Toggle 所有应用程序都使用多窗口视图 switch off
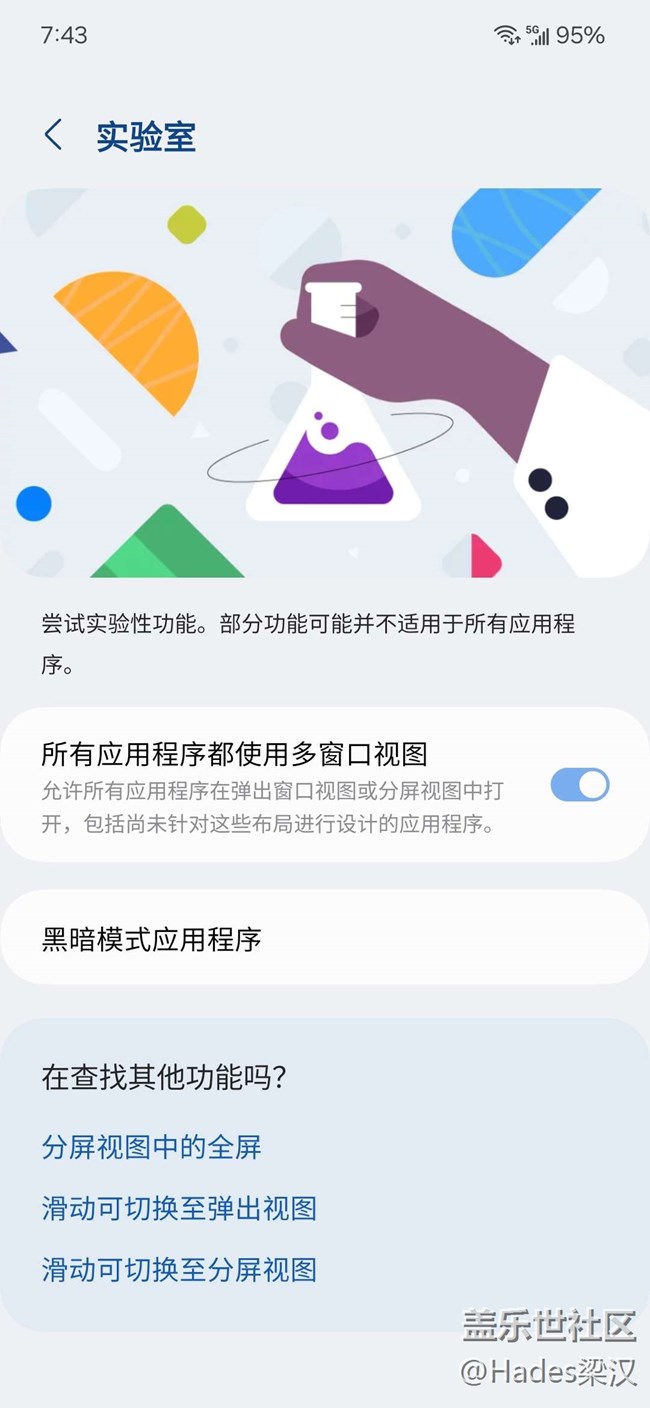650x1408 pixels. pyautogui.click(x=580, y=785)
